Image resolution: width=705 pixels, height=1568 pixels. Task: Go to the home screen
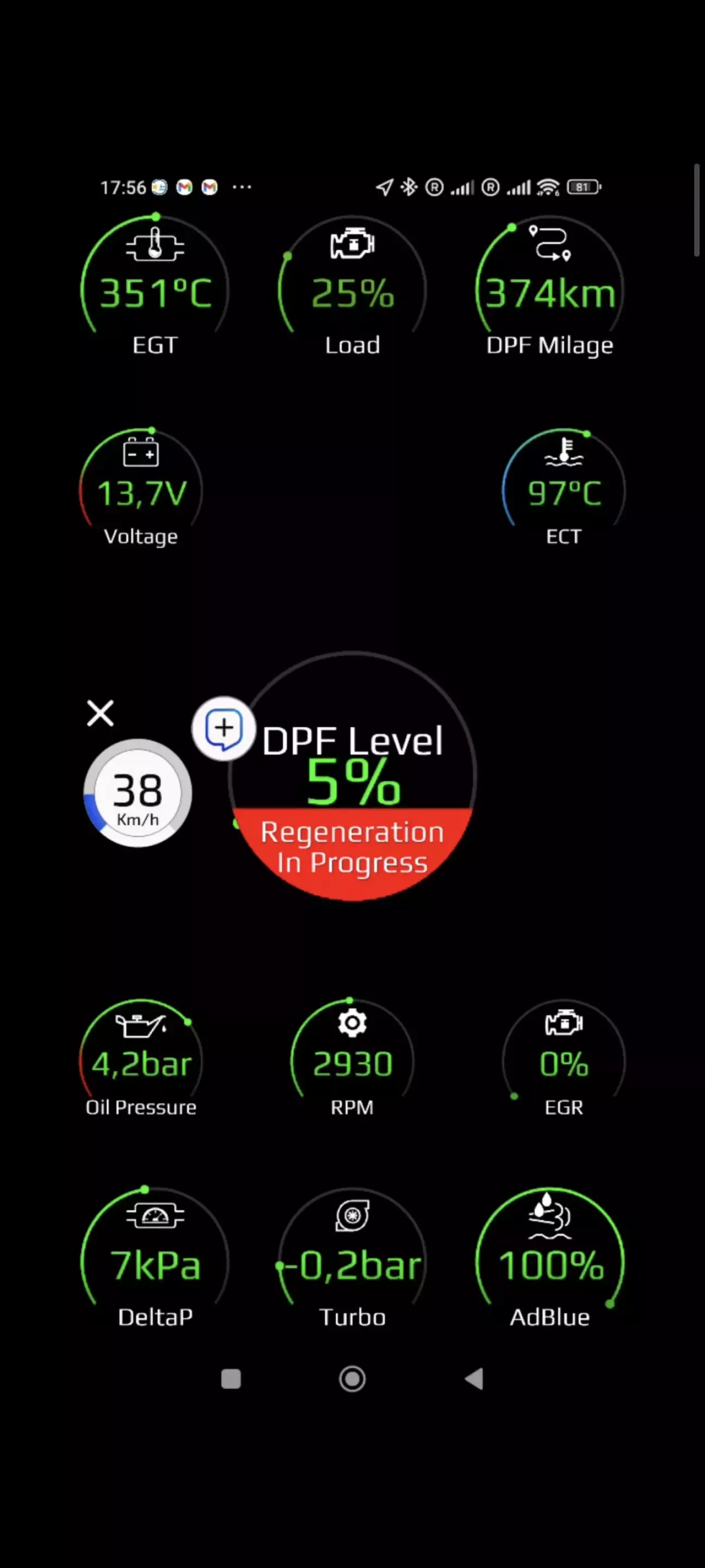(x=352, y=1379)
